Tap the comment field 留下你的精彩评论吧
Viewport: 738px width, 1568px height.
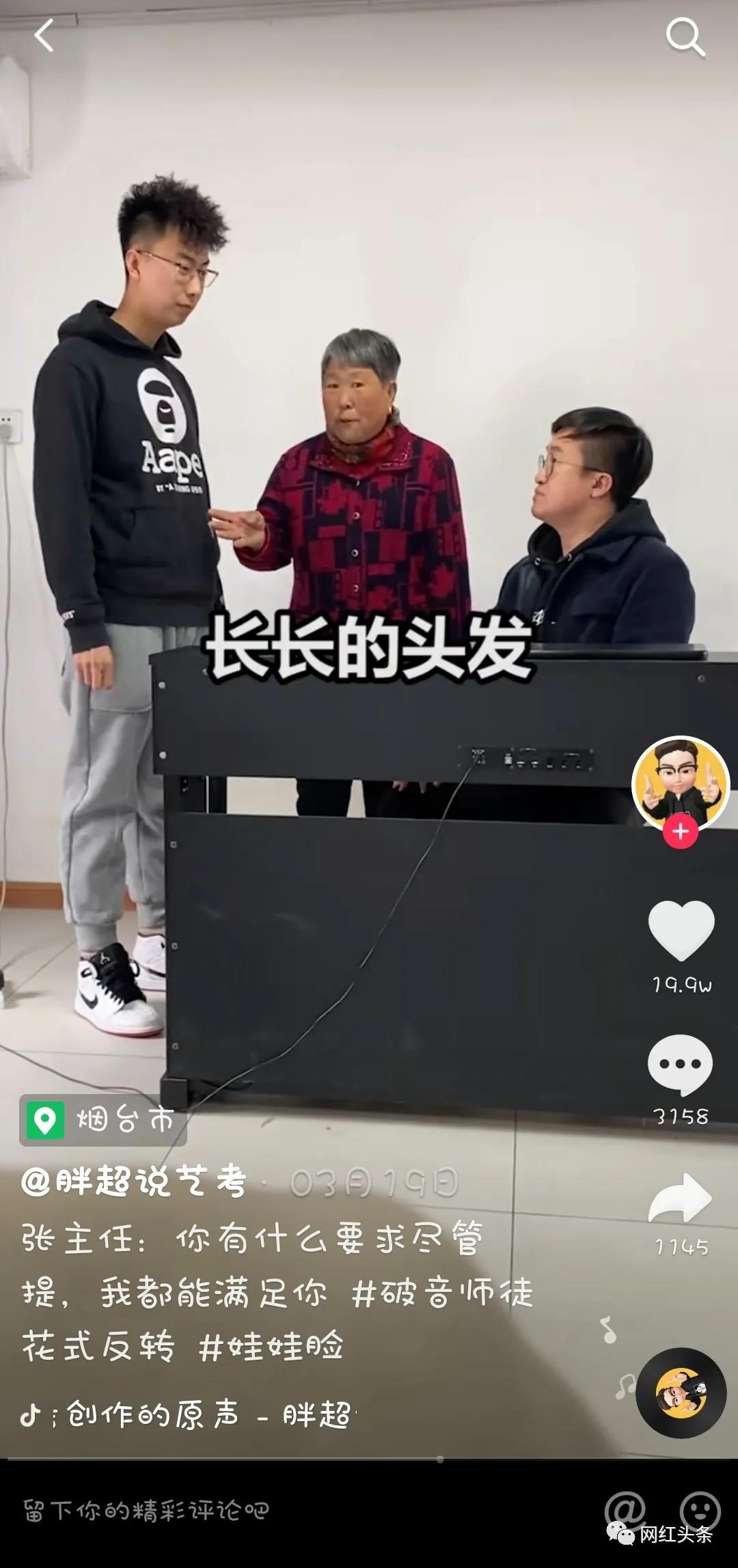pos(147,1510)
